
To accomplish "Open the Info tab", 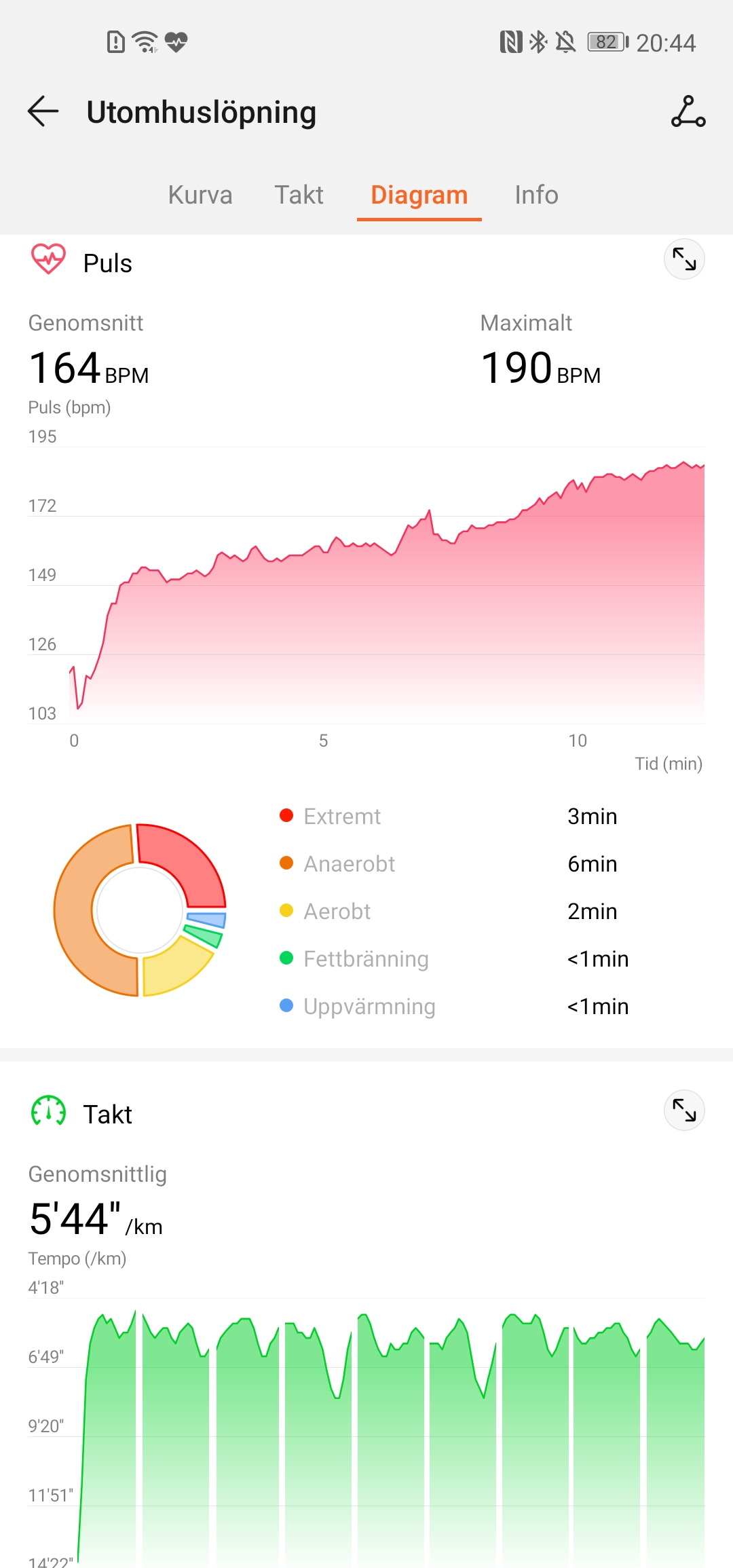I will tap(536, 195).
